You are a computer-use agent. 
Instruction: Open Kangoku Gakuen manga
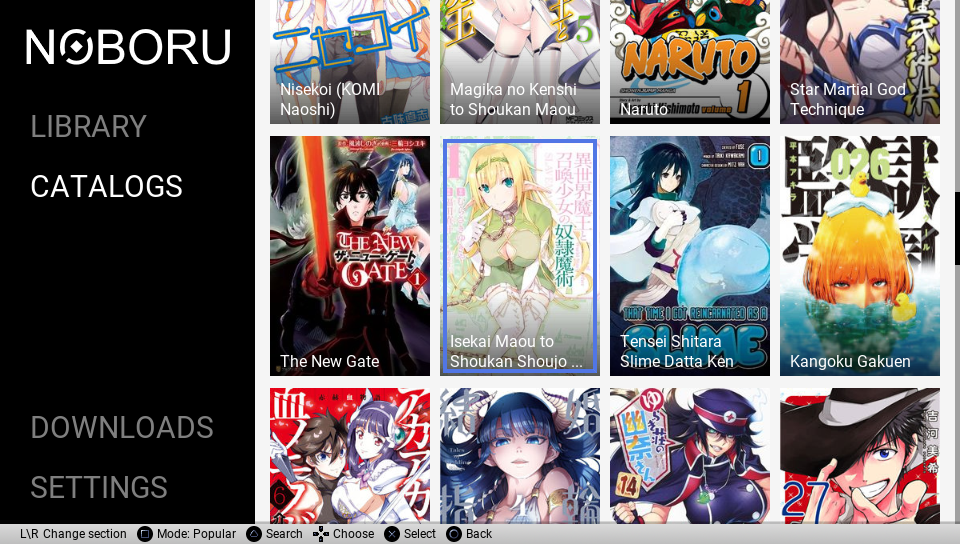tap(860, 256)
